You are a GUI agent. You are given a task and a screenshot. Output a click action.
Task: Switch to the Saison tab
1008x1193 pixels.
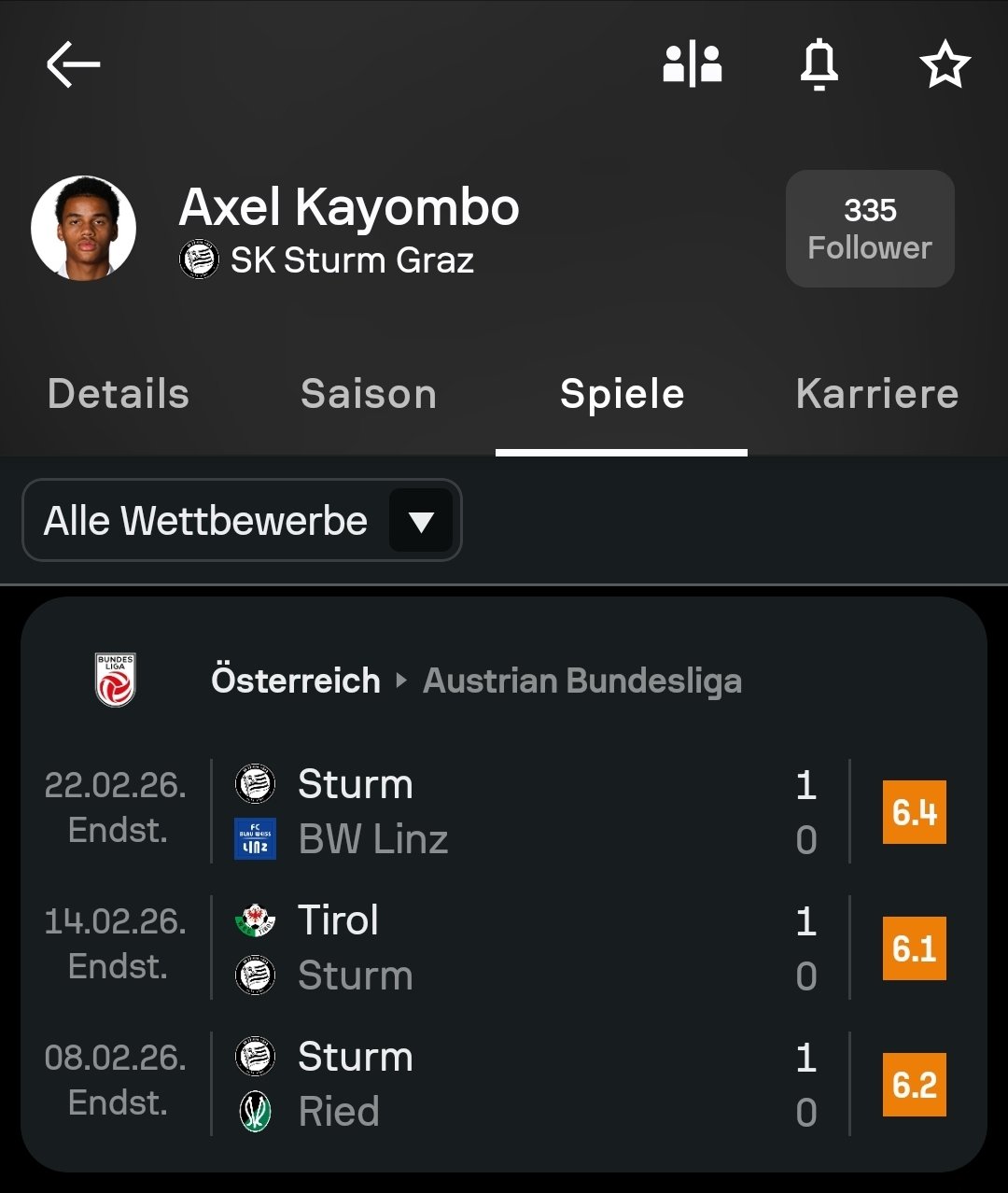click(x=369, y=394)
